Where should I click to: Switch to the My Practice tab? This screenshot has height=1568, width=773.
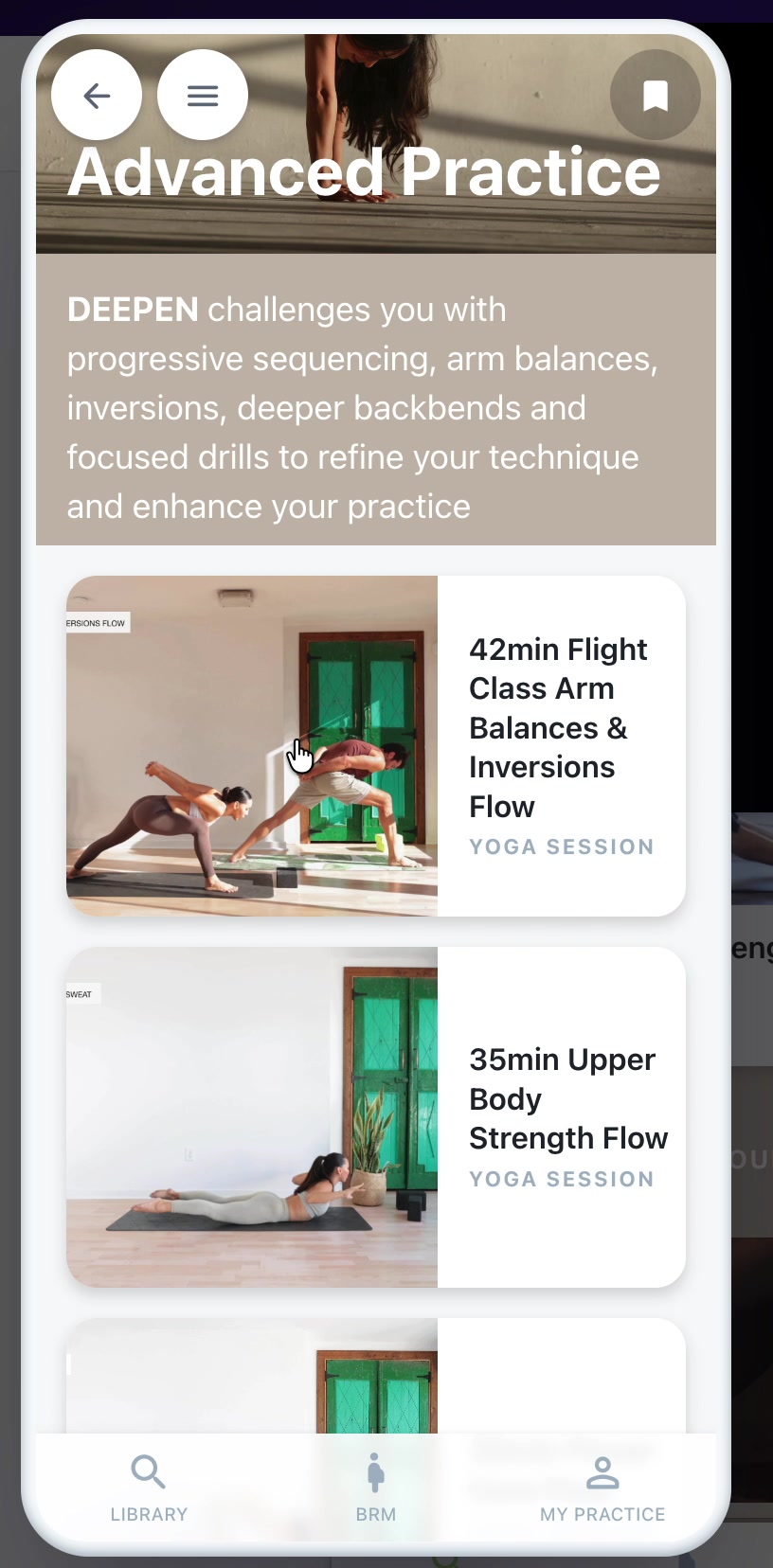coord(602,1488)
